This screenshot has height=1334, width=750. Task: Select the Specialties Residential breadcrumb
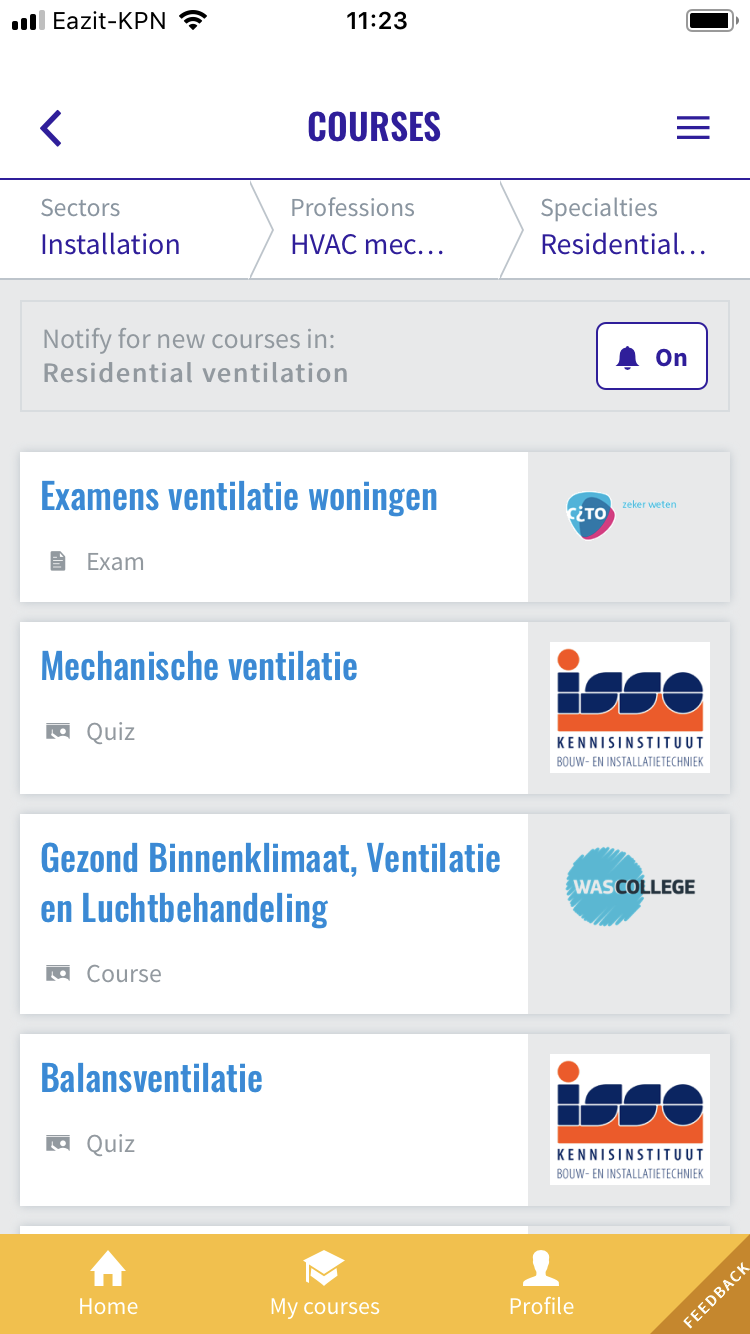(625, 228)
